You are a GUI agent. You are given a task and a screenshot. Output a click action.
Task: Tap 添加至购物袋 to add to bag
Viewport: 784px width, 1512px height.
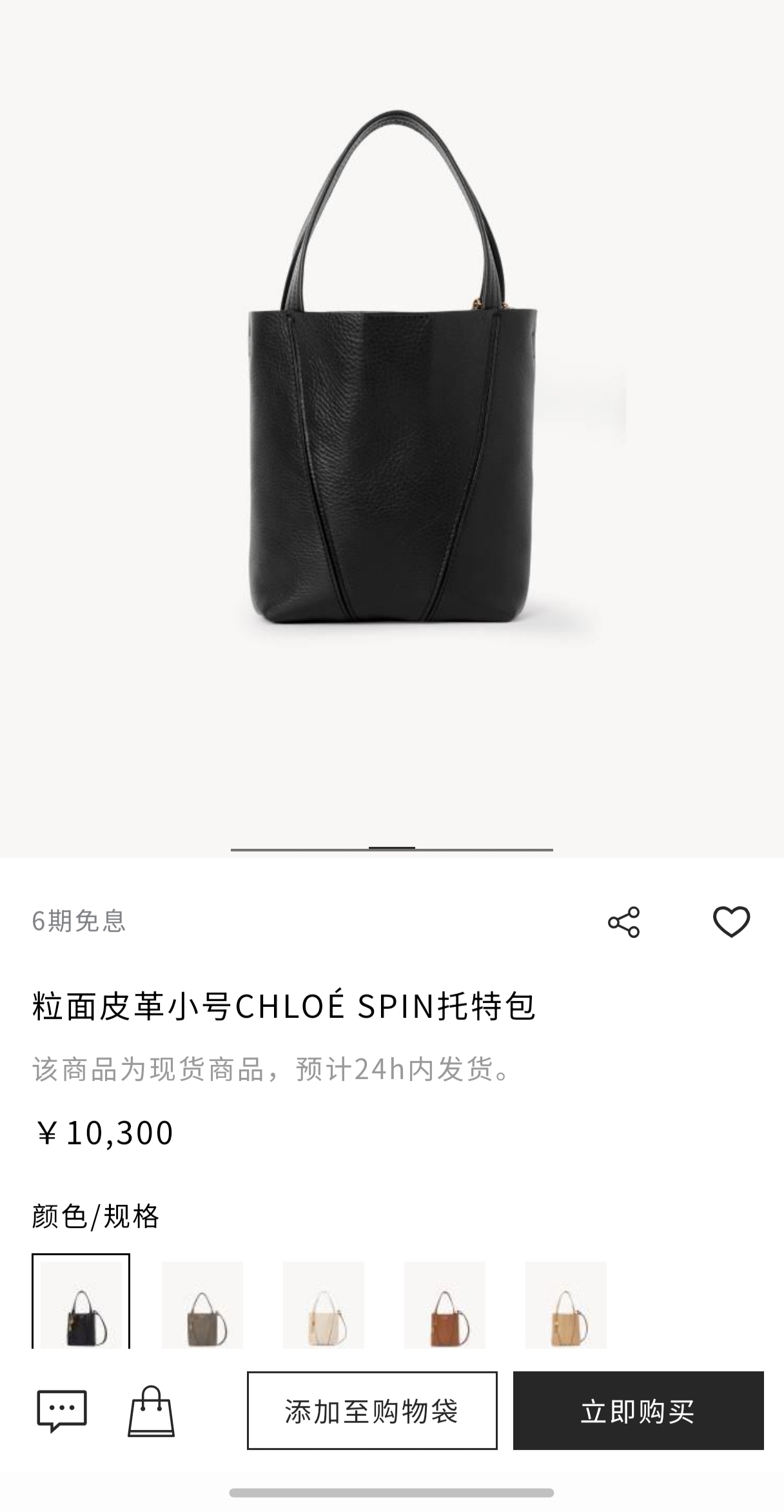tap(372, 1411)
